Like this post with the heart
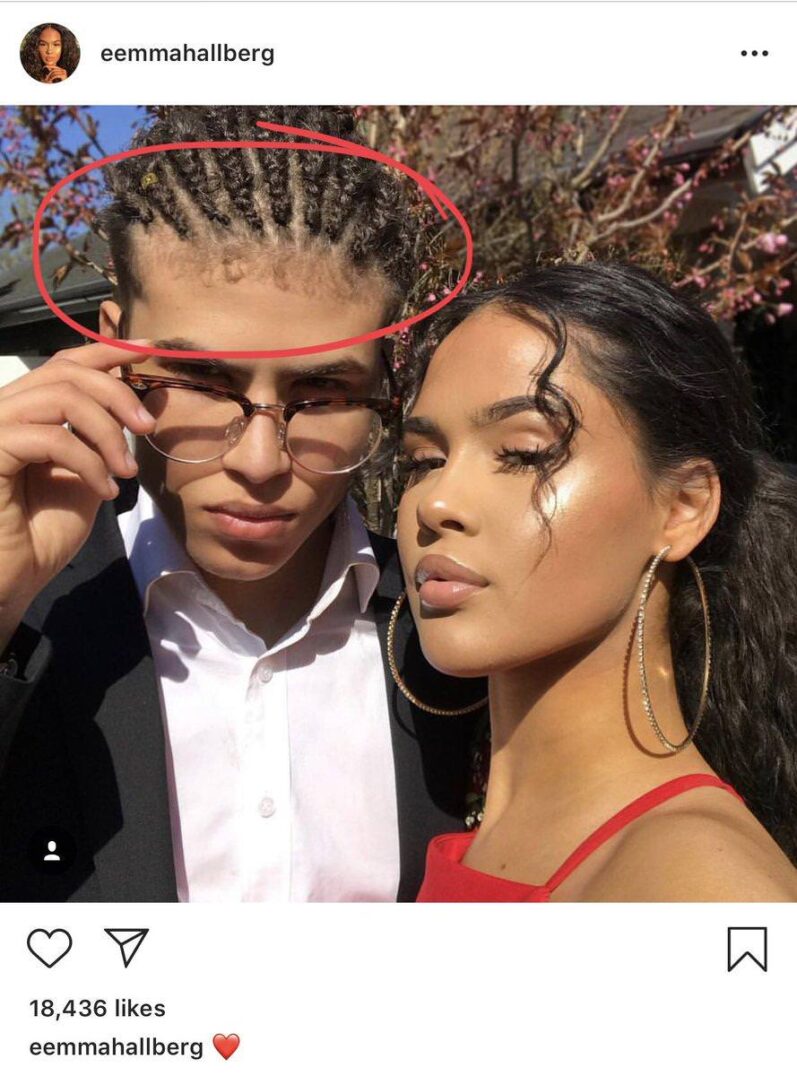 pyautogui.click(x=49, y=947)
